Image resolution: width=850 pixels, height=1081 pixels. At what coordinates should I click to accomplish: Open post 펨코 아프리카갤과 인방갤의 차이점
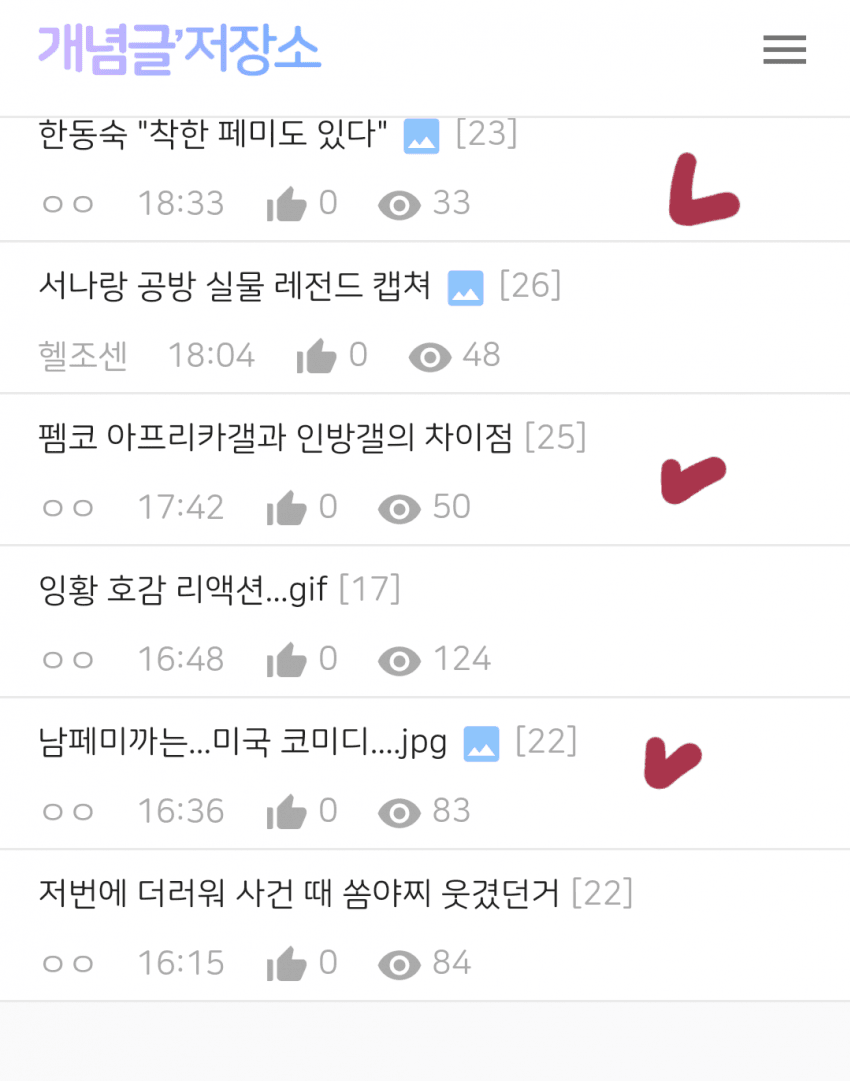click(x=275, y=438)
